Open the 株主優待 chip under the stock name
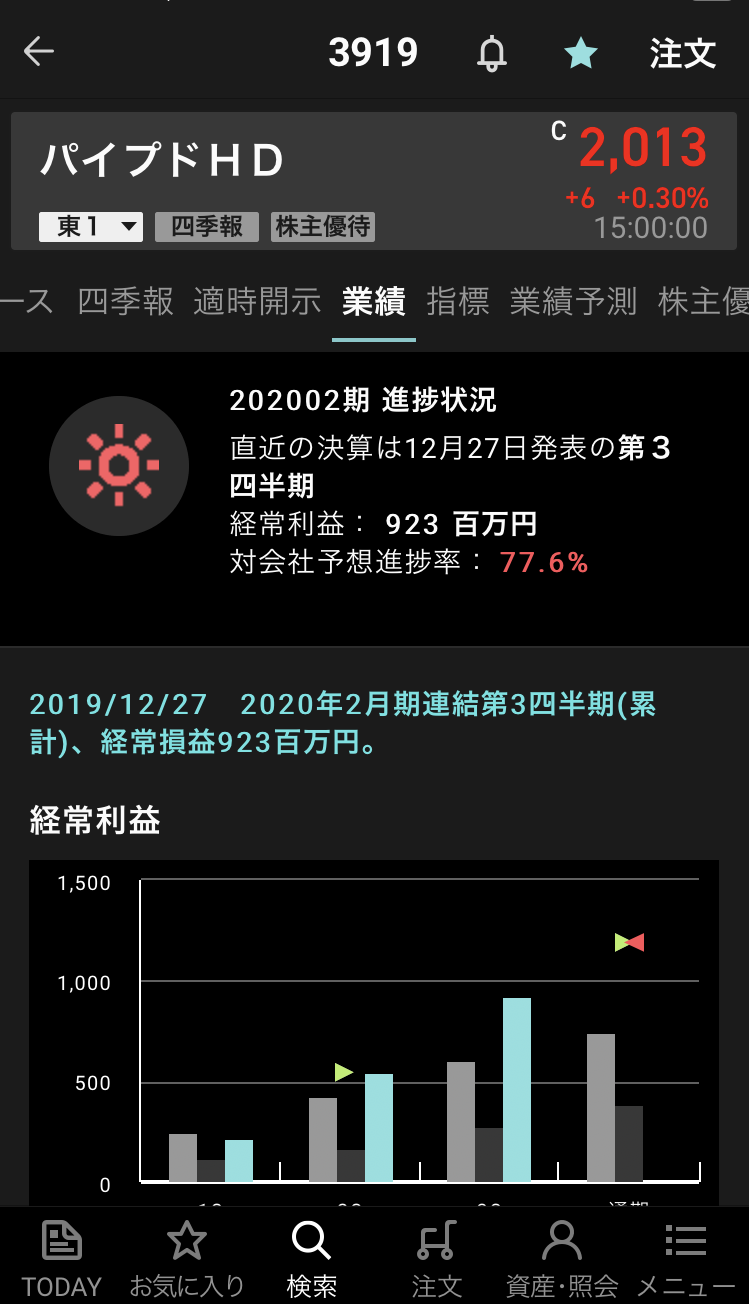The width and height of the screenshot is (749, 1304). (323, 227)
